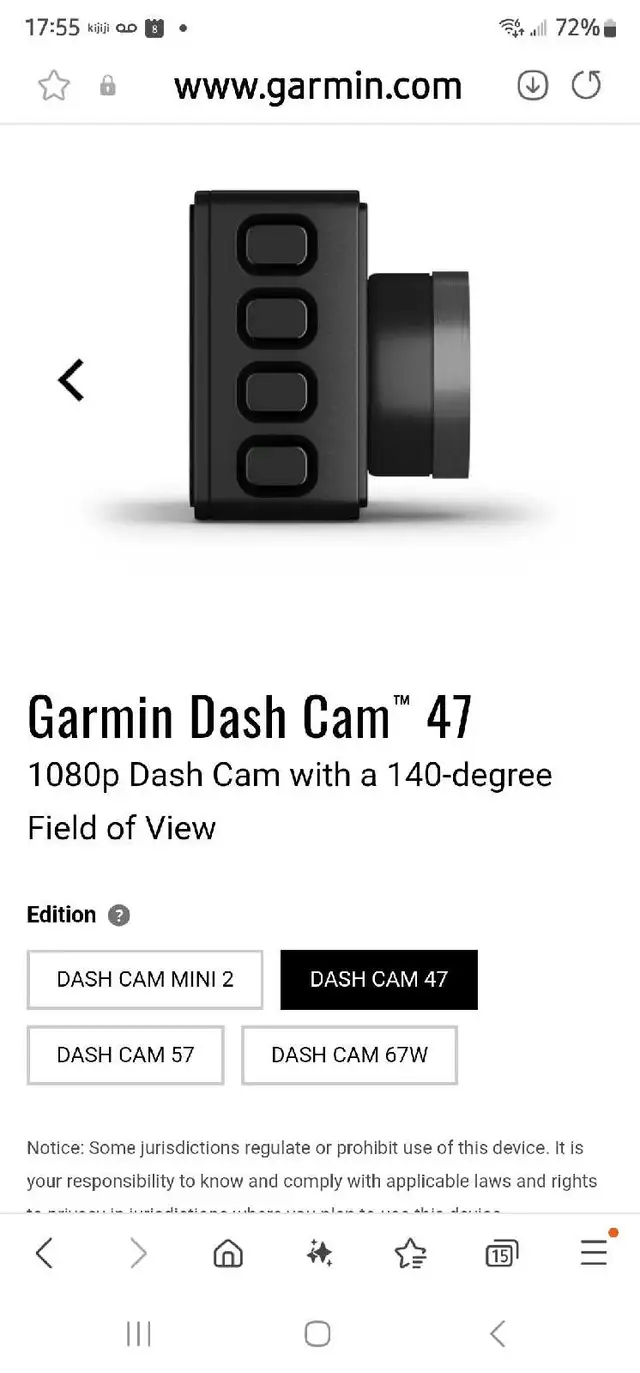View the 15 open tabs
The image size is (640, 1373).
point(501,1253)
